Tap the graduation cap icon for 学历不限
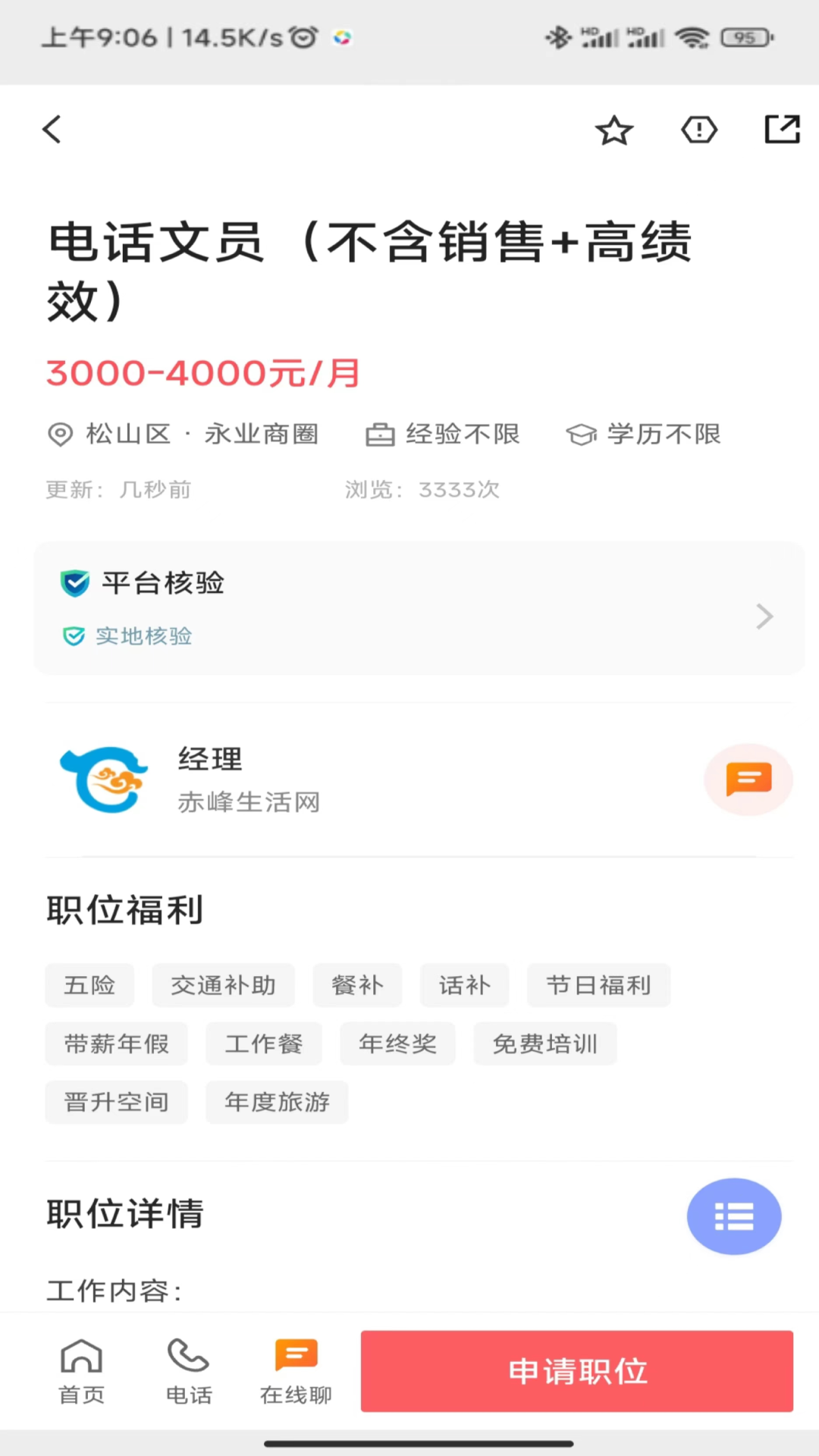819x1456 pixels. pos(581,435)
